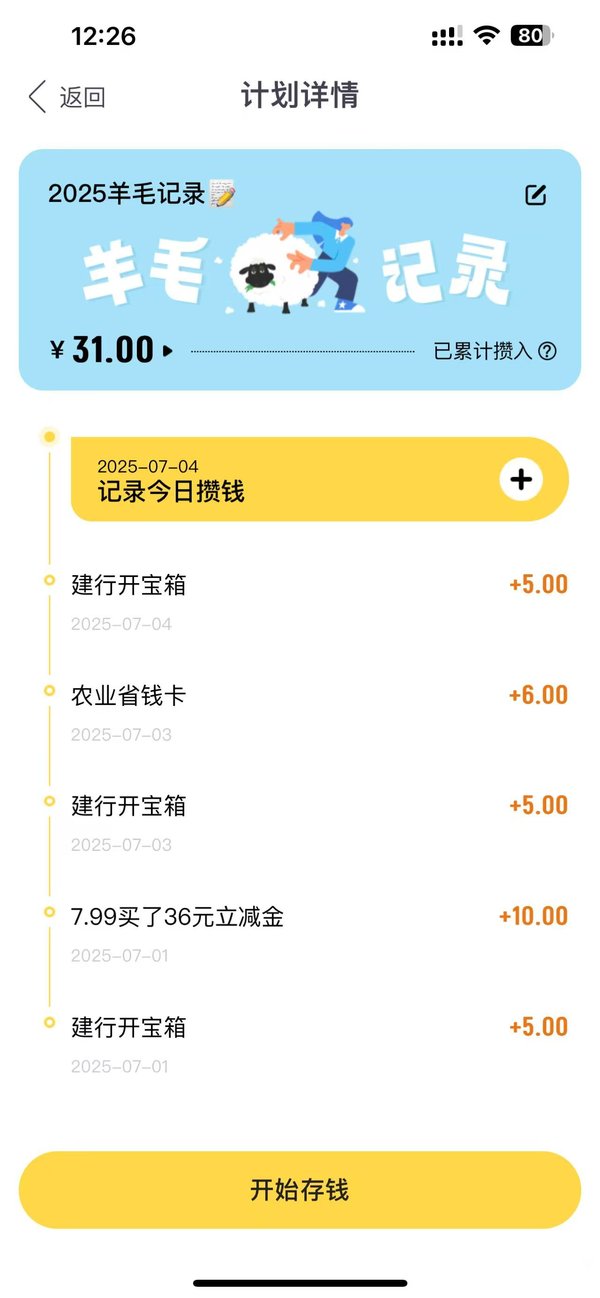Open the 农业省钱卡 record
Viewport: 600px width, 1298px height.
click(x=319, y=713)
